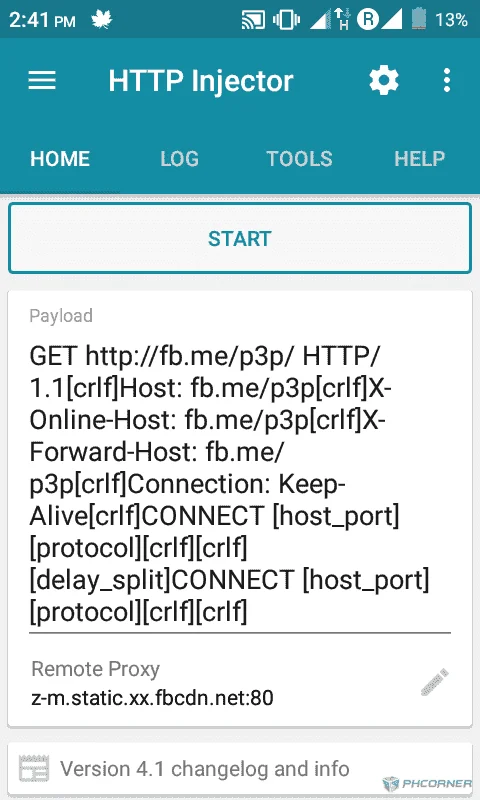The width and height of the screenshot is (480, 800).
Task: Edit the Remote Proxy with pencil icon
Action: (435, 682)
